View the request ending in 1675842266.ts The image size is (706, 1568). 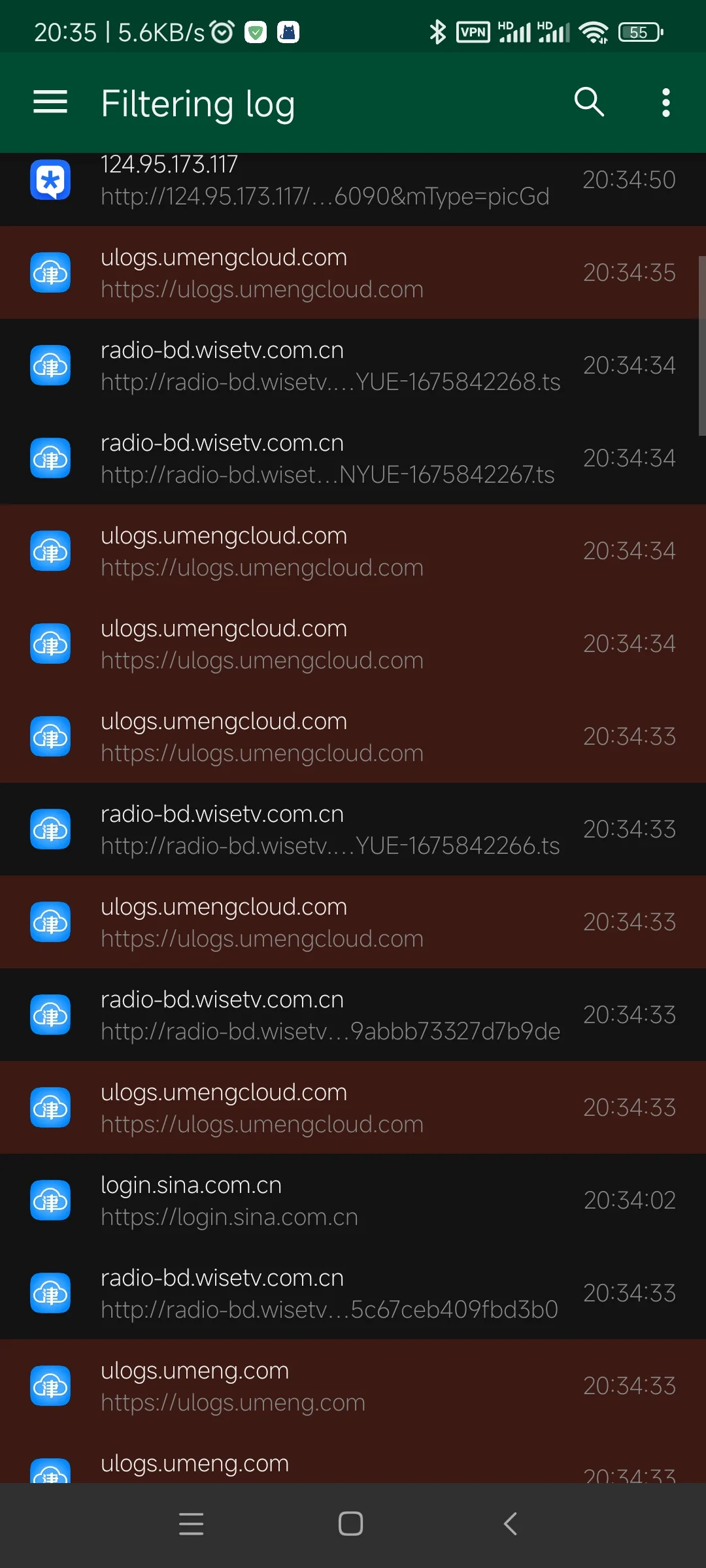coord(353,829)
